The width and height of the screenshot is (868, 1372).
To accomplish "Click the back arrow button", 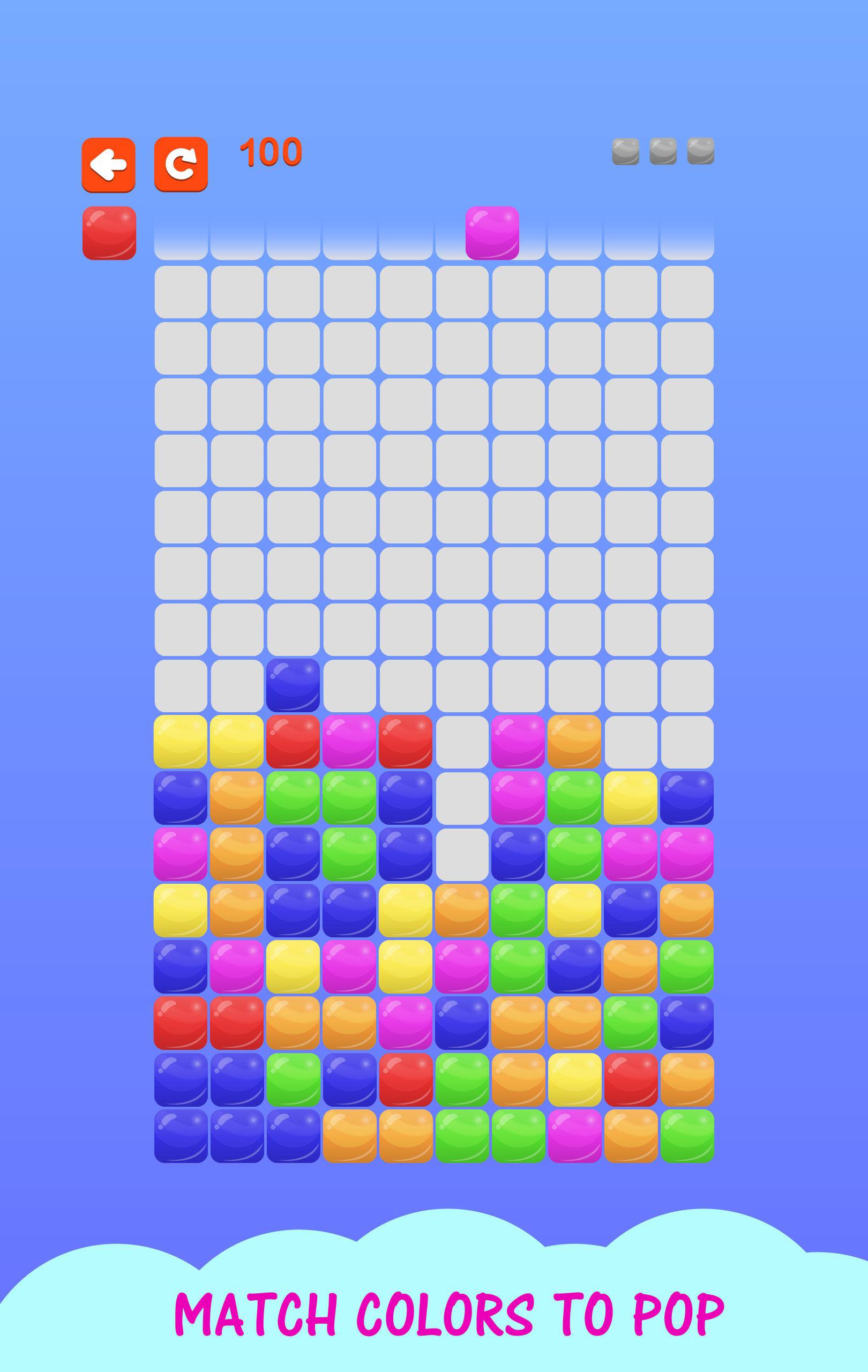I will [110, 165].
